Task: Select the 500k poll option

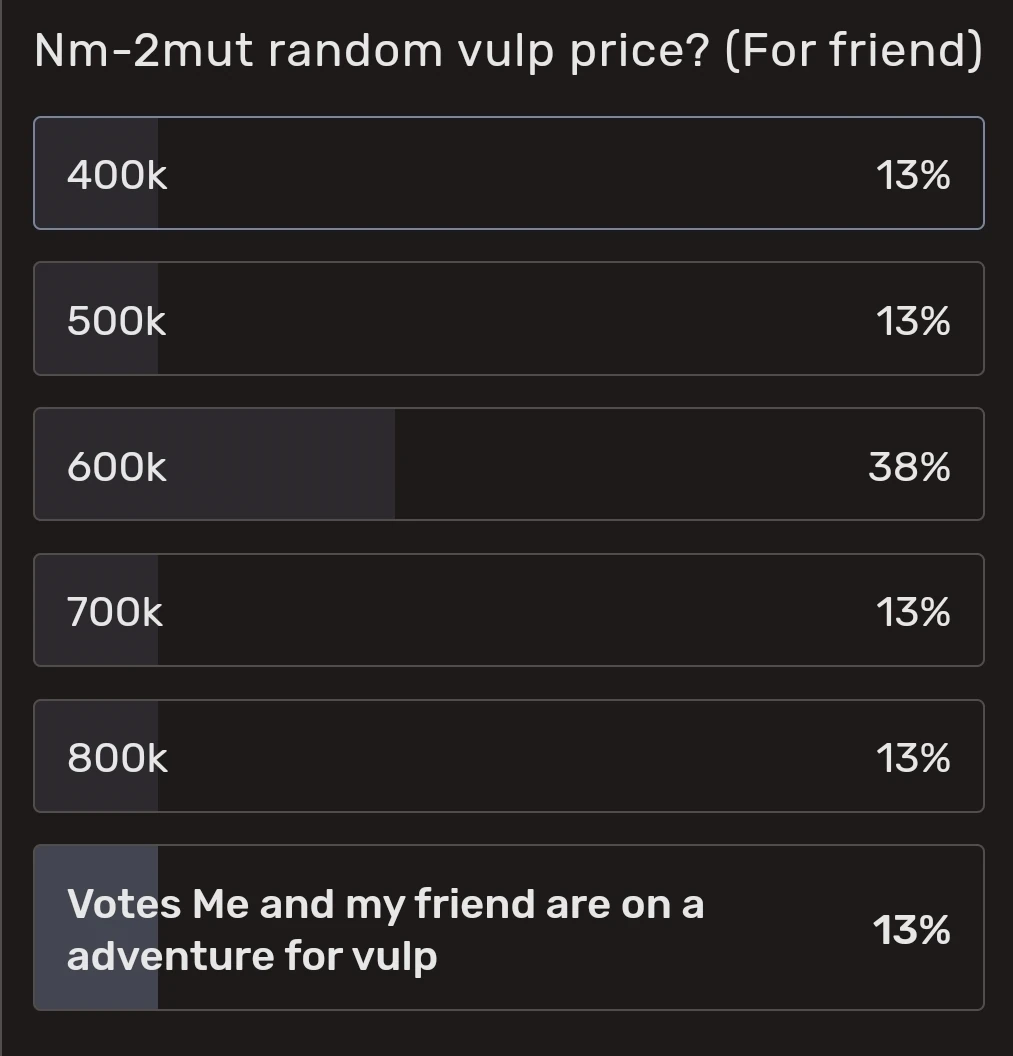Action: 508,319
